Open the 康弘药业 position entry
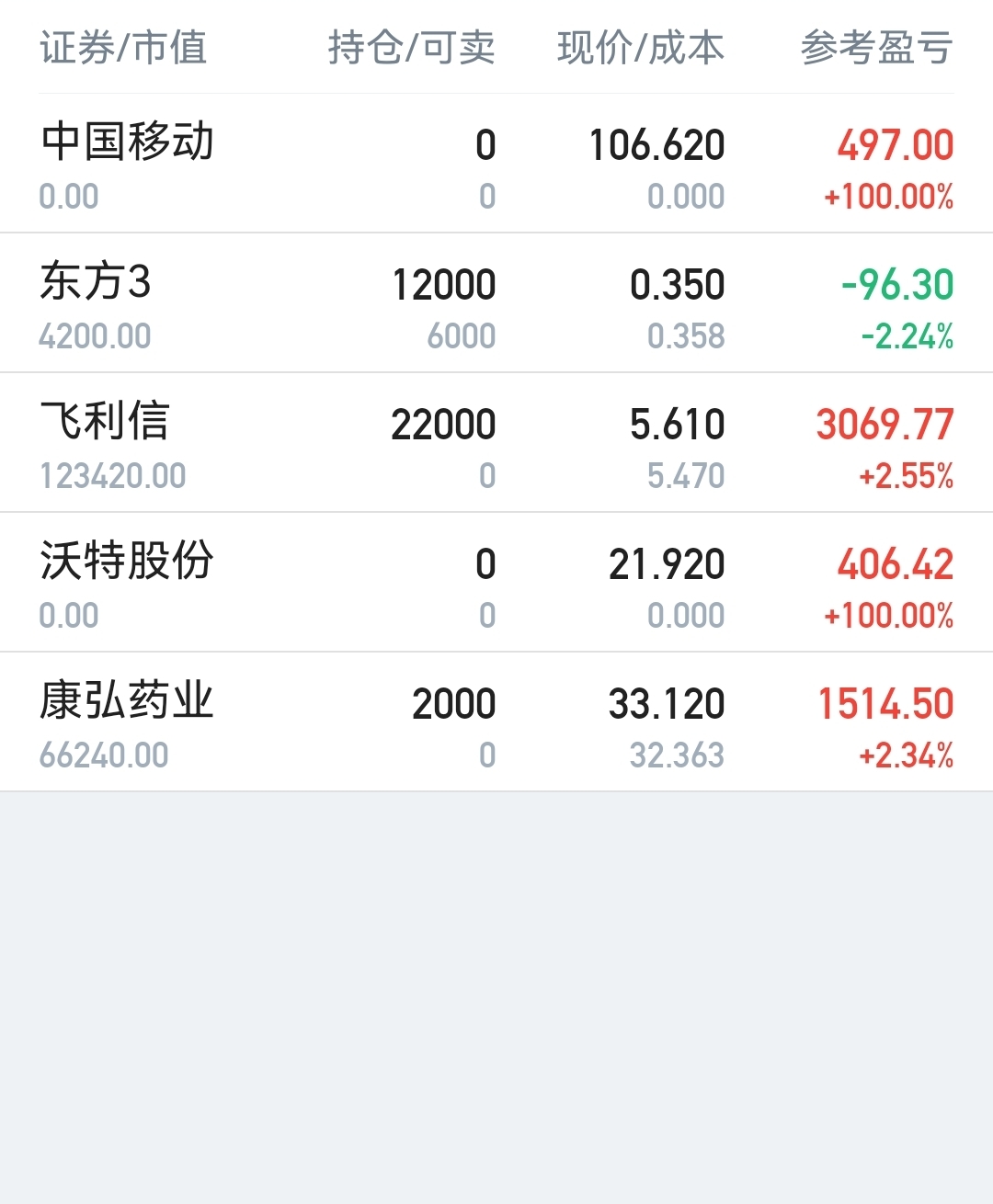Viewport: 993px width, 1204px height. 496,724
